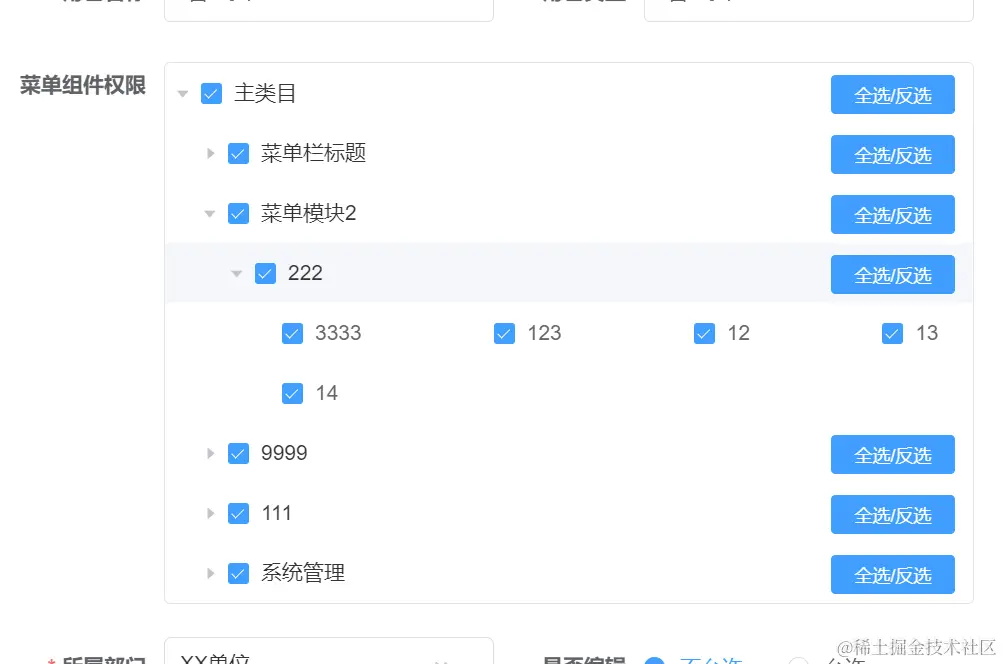
Task: Toggle the 13 checkbox
Action: pyautogui.click(x=892, y=334)
